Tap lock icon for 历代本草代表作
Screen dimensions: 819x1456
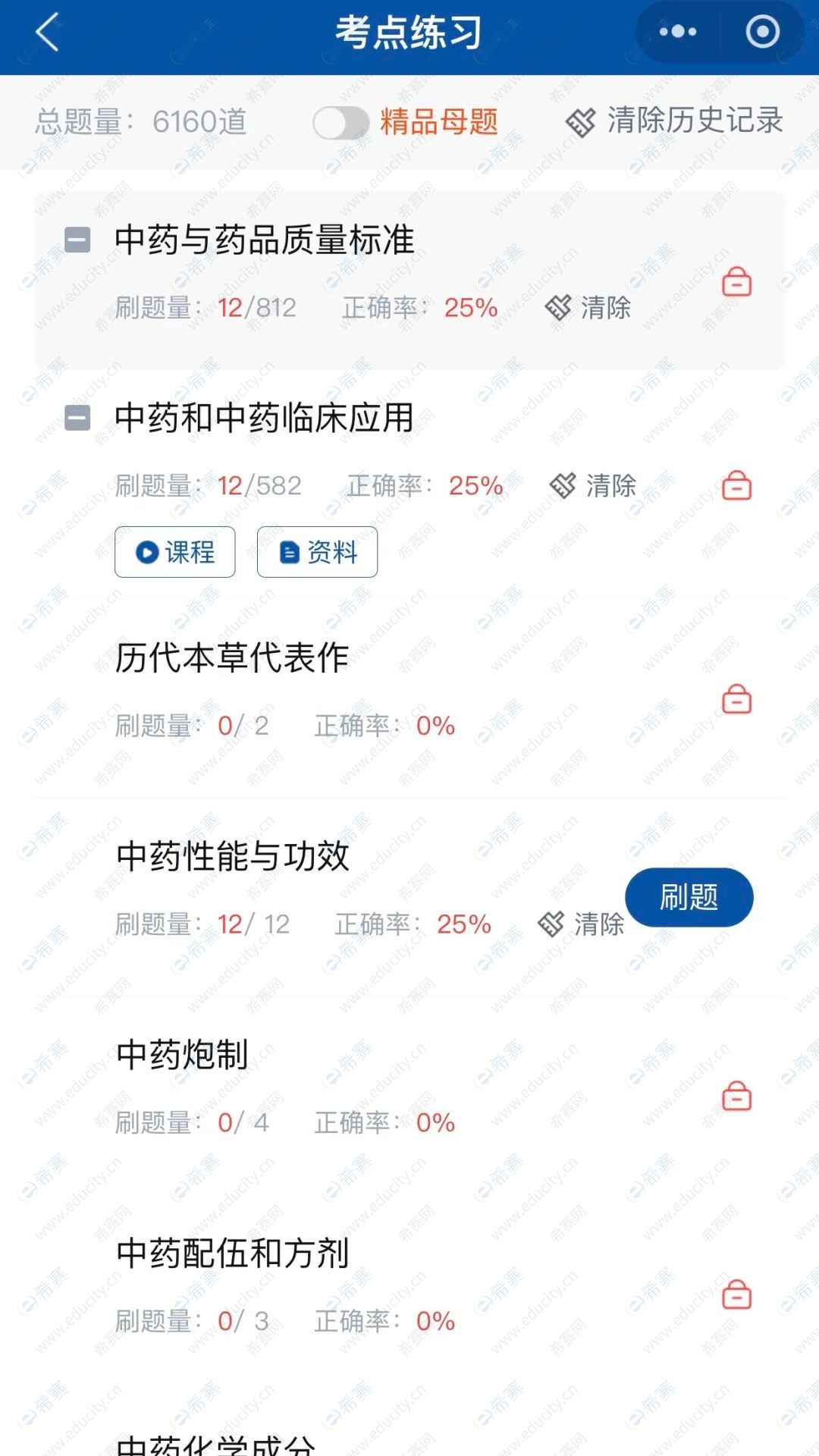click(x=736, y=699)
